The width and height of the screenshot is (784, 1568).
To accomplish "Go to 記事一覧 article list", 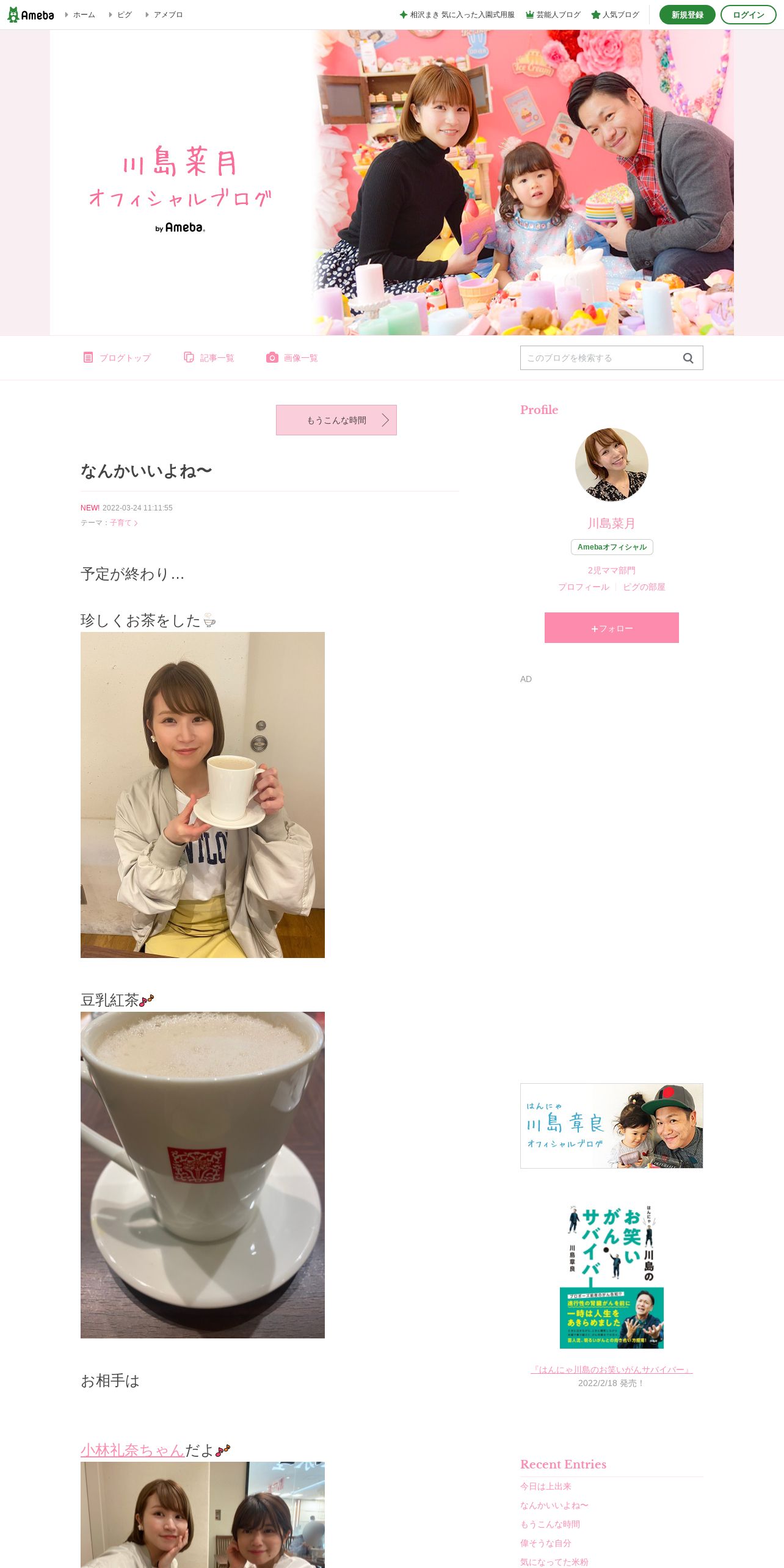I will coord(209,358).
